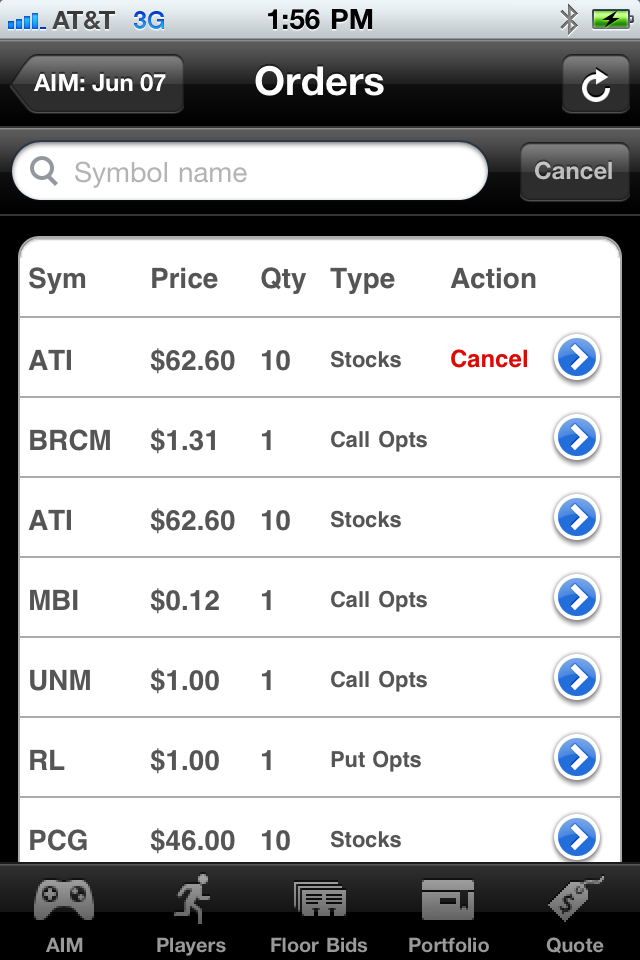Viewport: 640px width, 960px height.
Task: Open the PCG order details arrow
Action: (x=577, y=836)
